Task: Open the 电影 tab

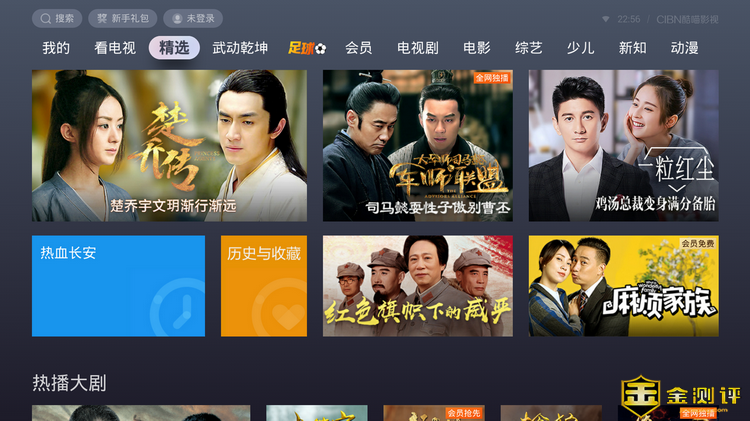Action: 476,48
